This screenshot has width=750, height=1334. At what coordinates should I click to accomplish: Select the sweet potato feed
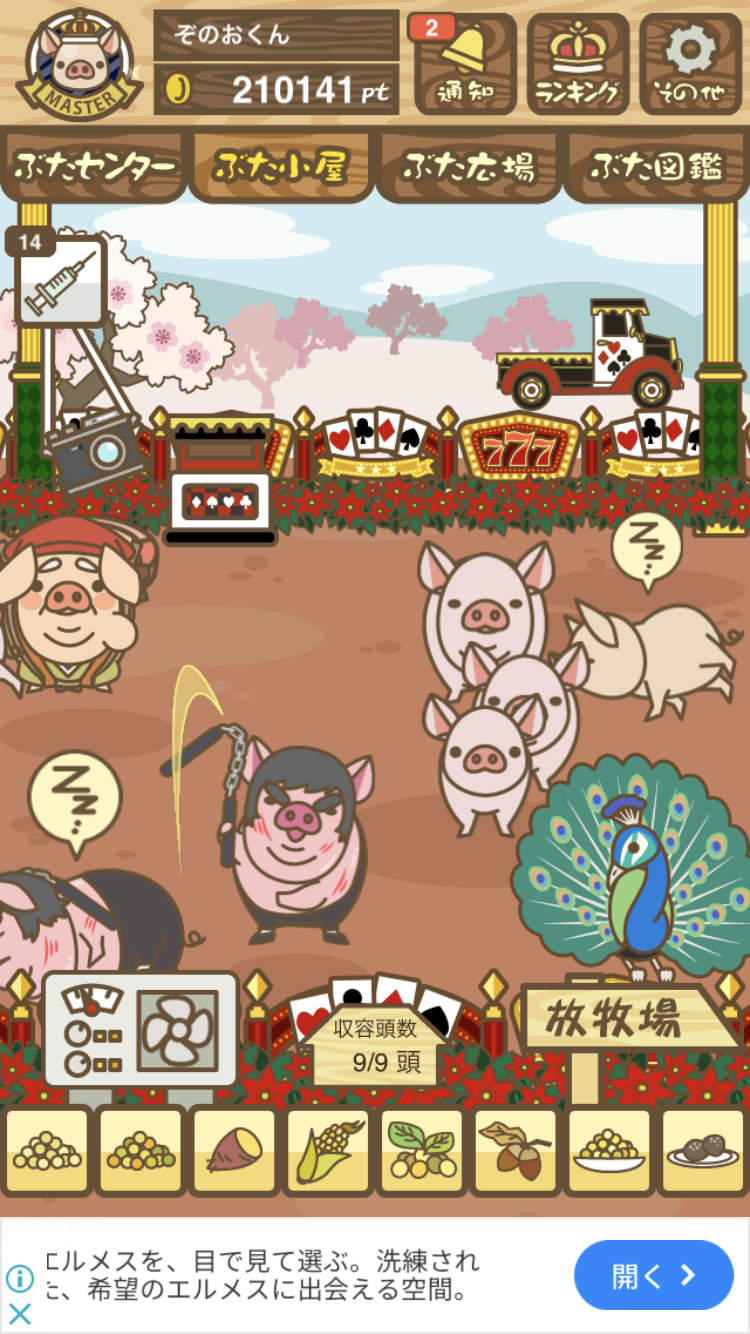click(235, 1150)
